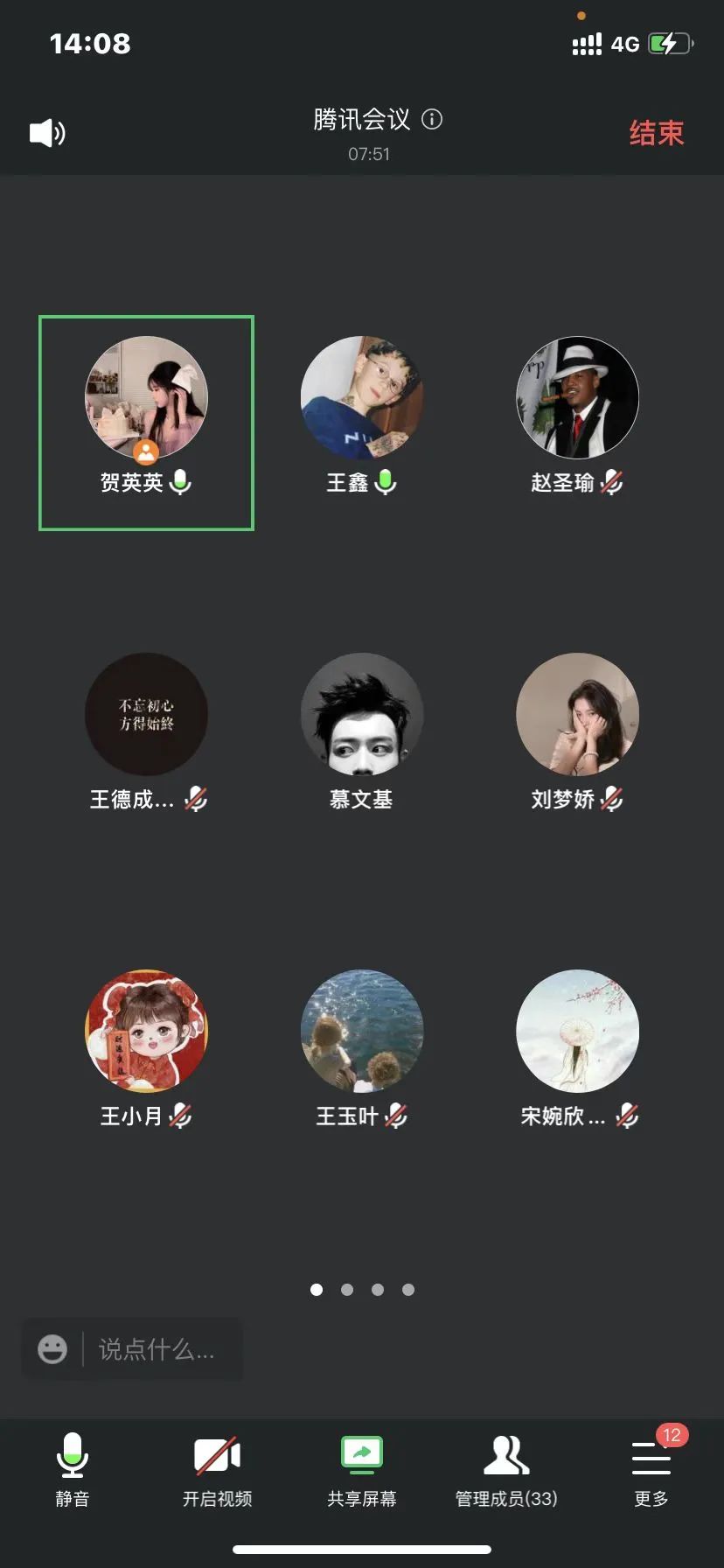Open the 更多 menu
This screenshot has width=724, height=1568.
point(651,1468)
